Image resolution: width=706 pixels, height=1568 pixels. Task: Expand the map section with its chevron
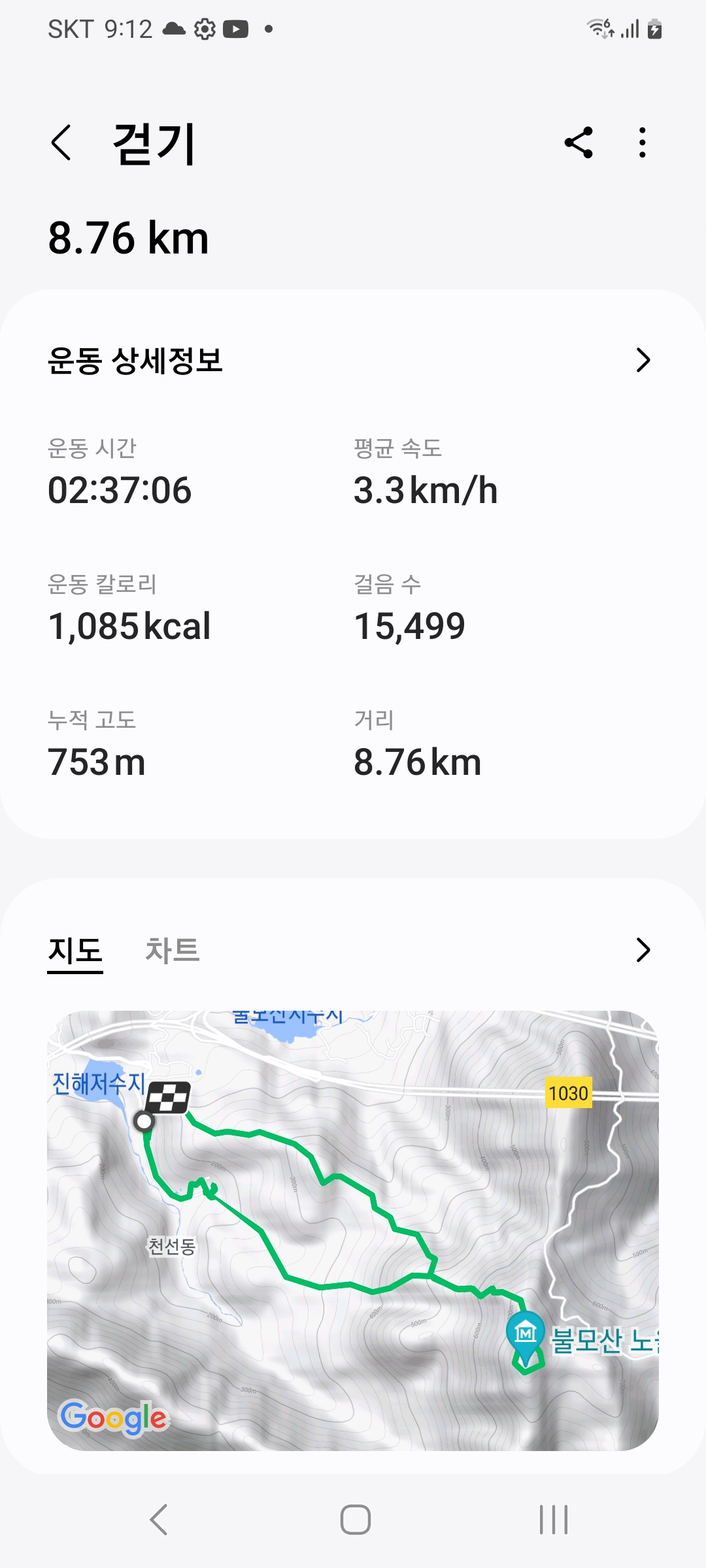643,951
